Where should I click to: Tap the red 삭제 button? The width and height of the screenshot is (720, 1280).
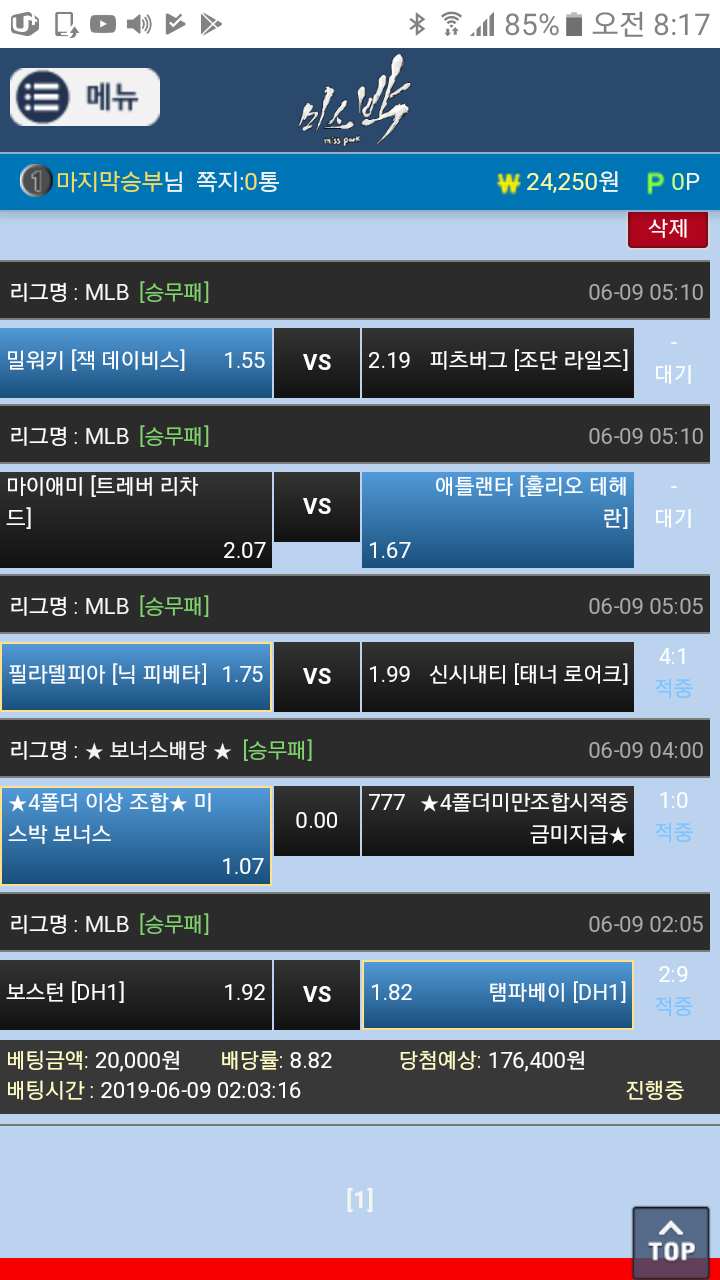click(667, 229)
